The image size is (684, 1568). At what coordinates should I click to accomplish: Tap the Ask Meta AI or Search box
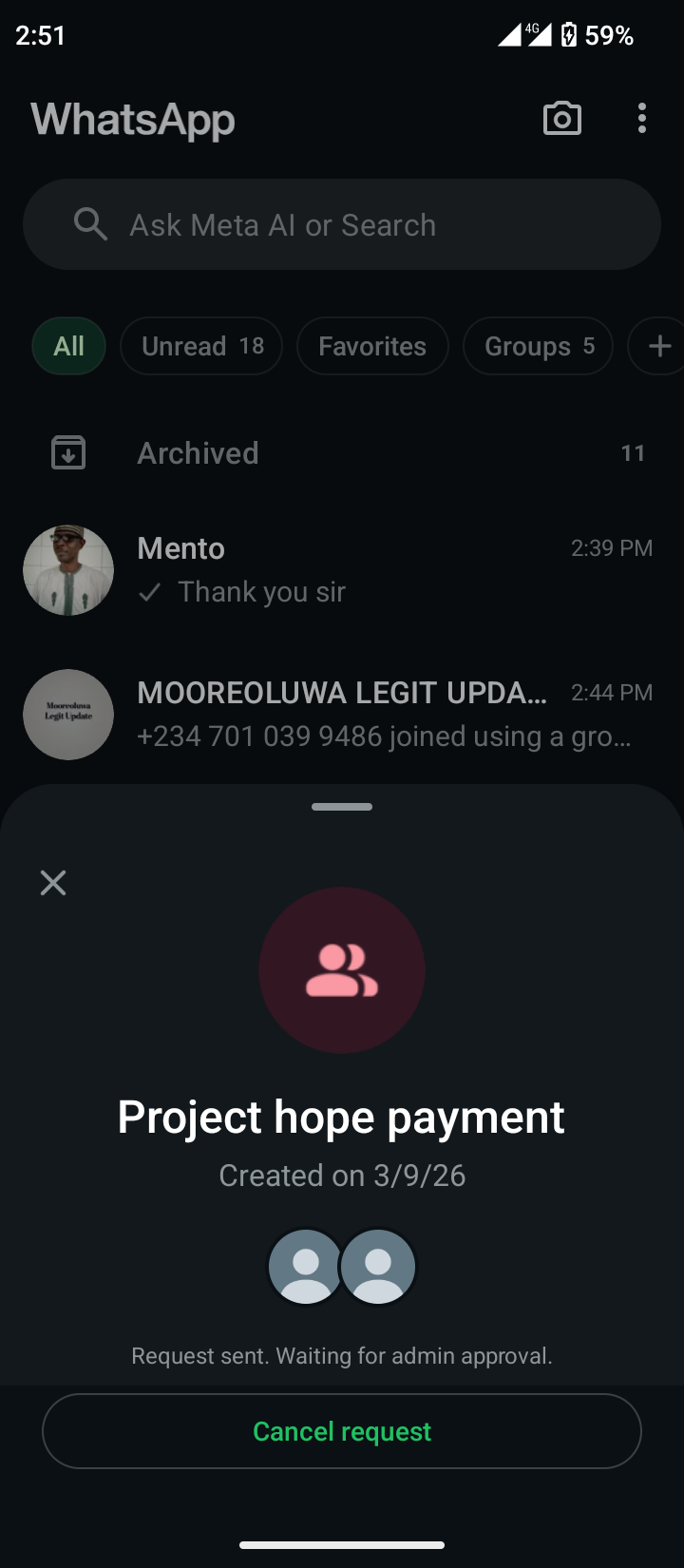click(x=342, y=225)
